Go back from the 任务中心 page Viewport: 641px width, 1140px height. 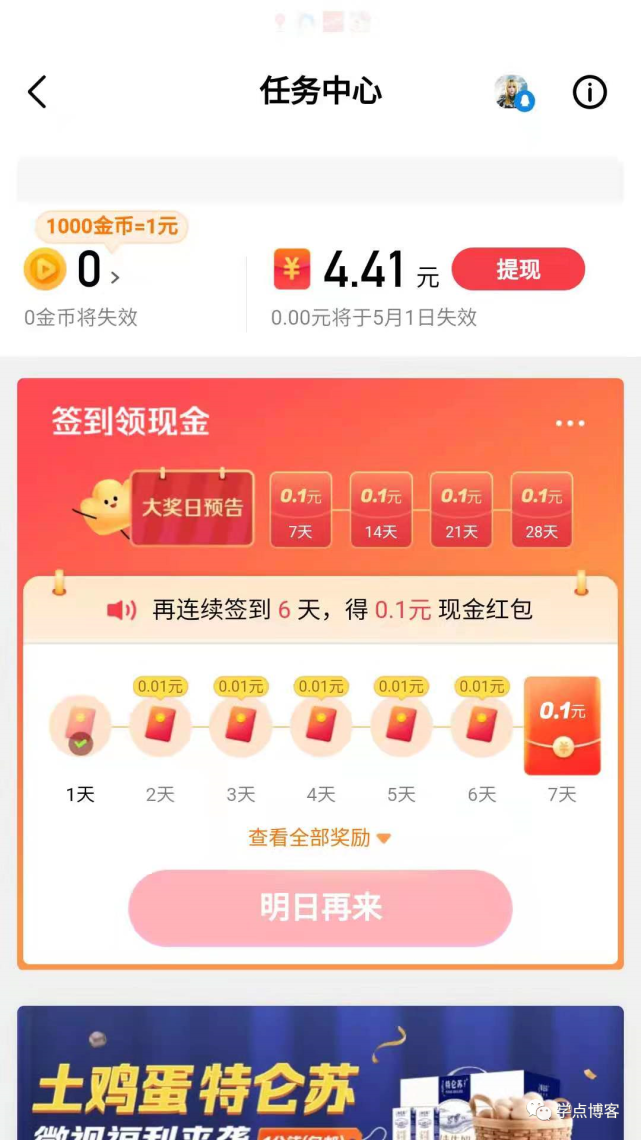coord(37,92)
